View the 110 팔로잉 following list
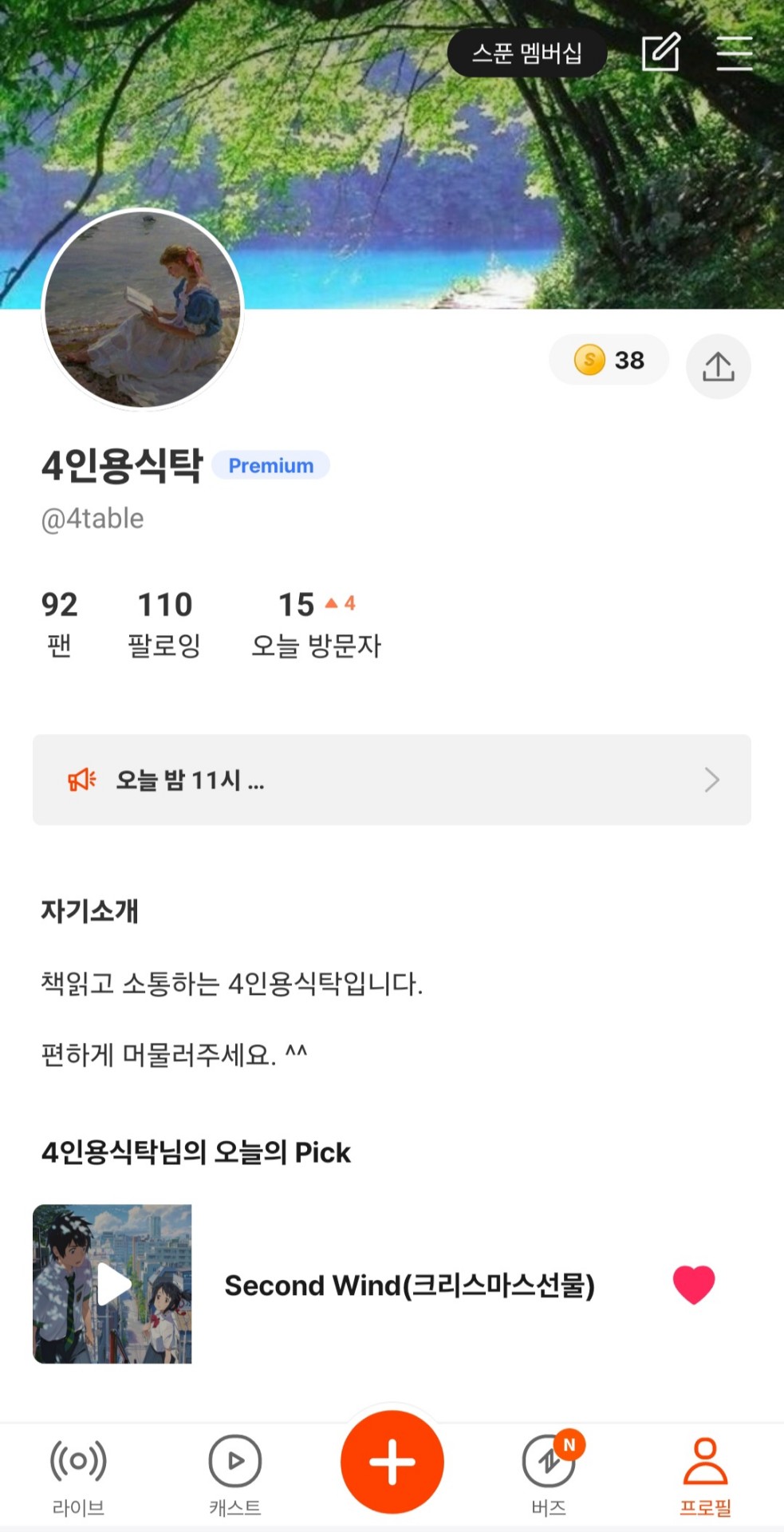Screen dimensions: 784x1532 (164, 623)
